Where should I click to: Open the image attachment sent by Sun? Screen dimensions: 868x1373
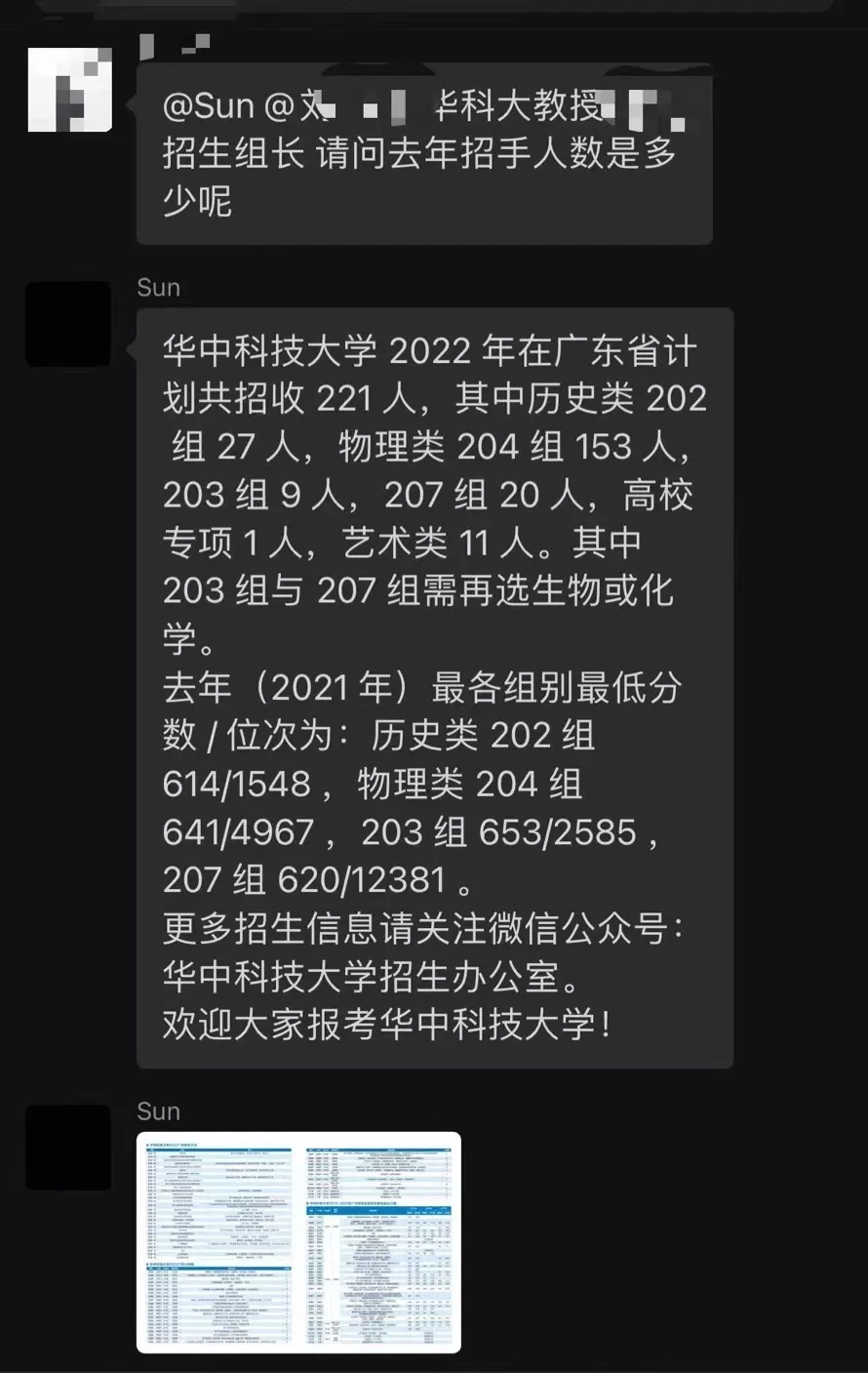[x=298, y=1242]
